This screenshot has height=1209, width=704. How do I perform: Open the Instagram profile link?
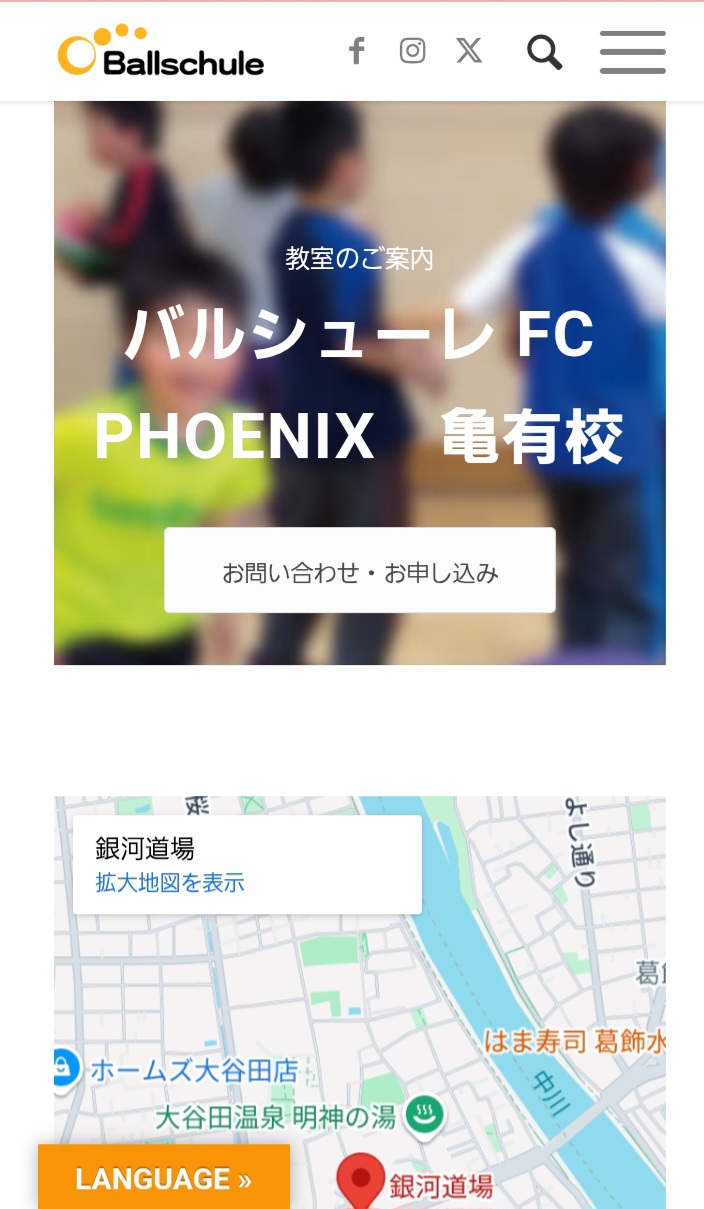[x=413, y=51]
